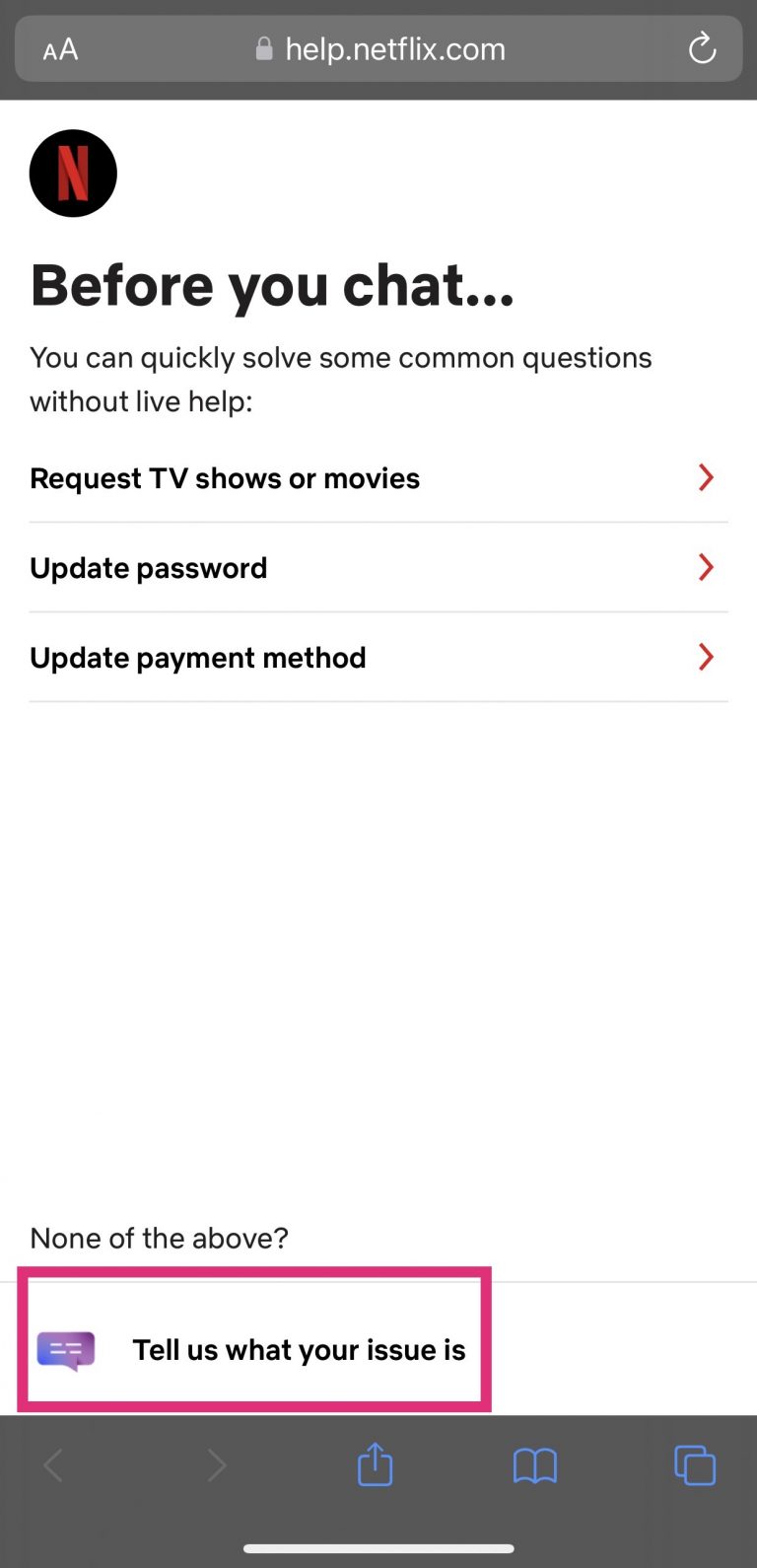
Task: Open the Update password option
Action: 378,568
